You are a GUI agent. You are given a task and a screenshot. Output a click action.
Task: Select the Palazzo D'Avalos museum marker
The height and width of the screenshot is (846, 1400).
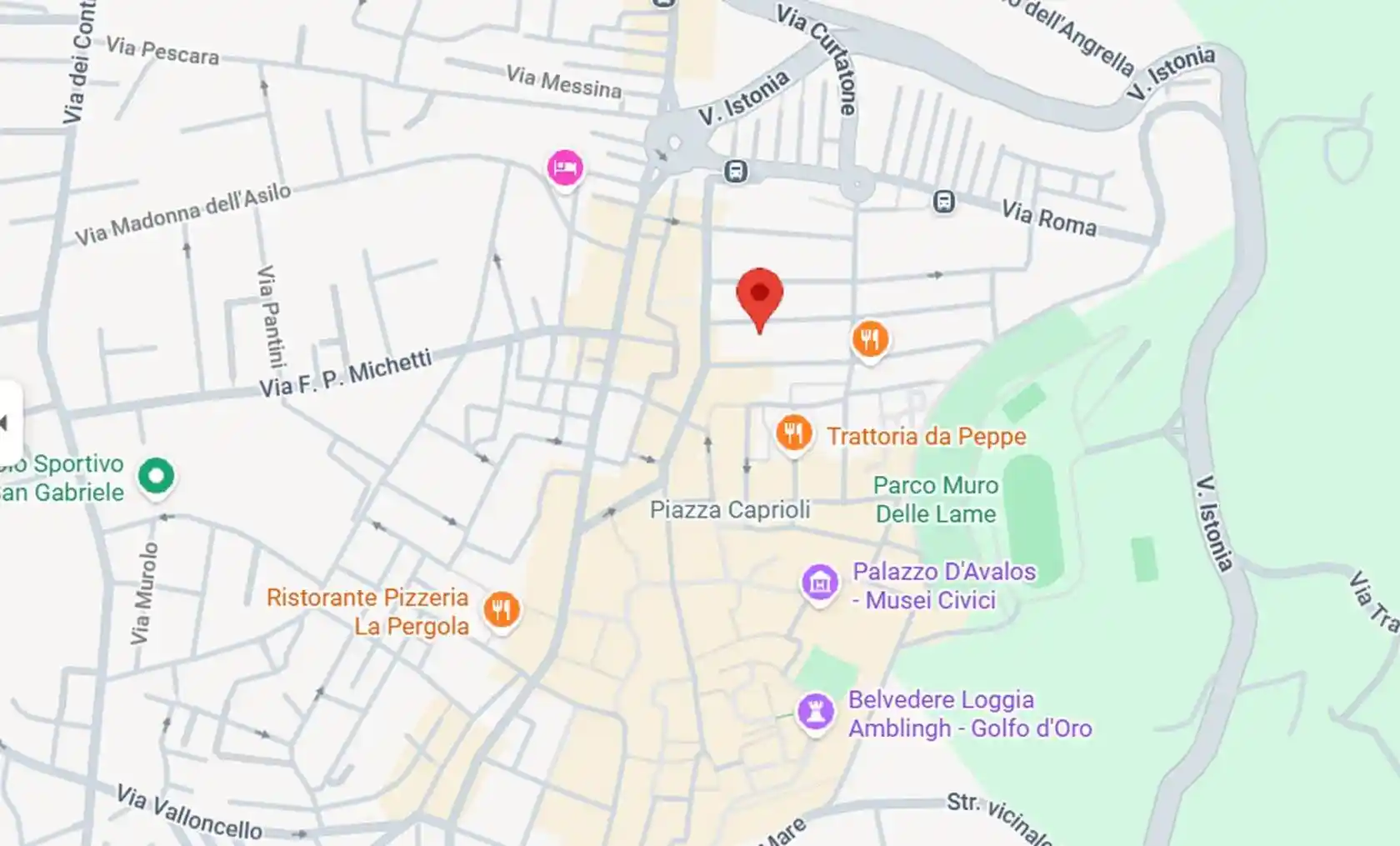(x=819, y=583)
